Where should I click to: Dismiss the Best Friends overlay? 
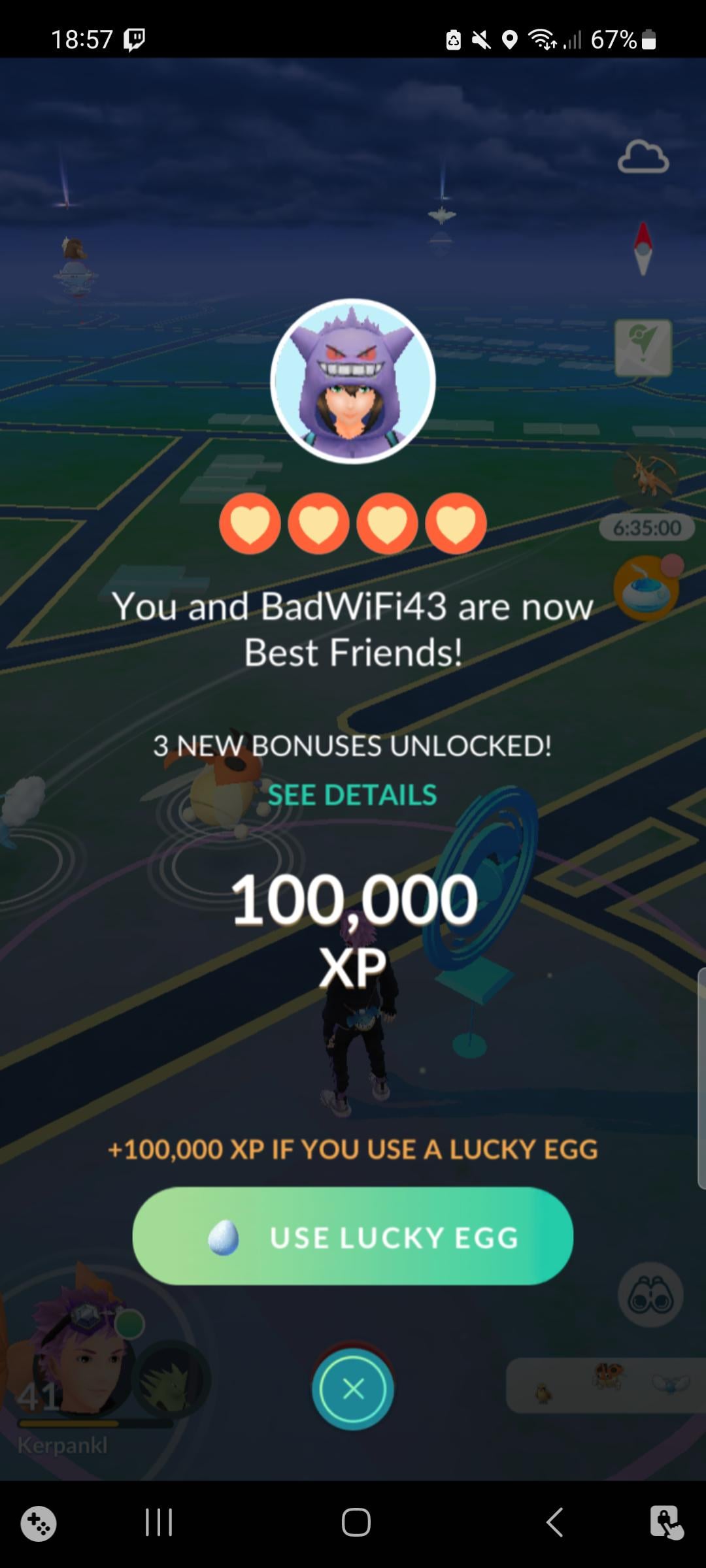pyautogui.click(x=353, y=1388)
